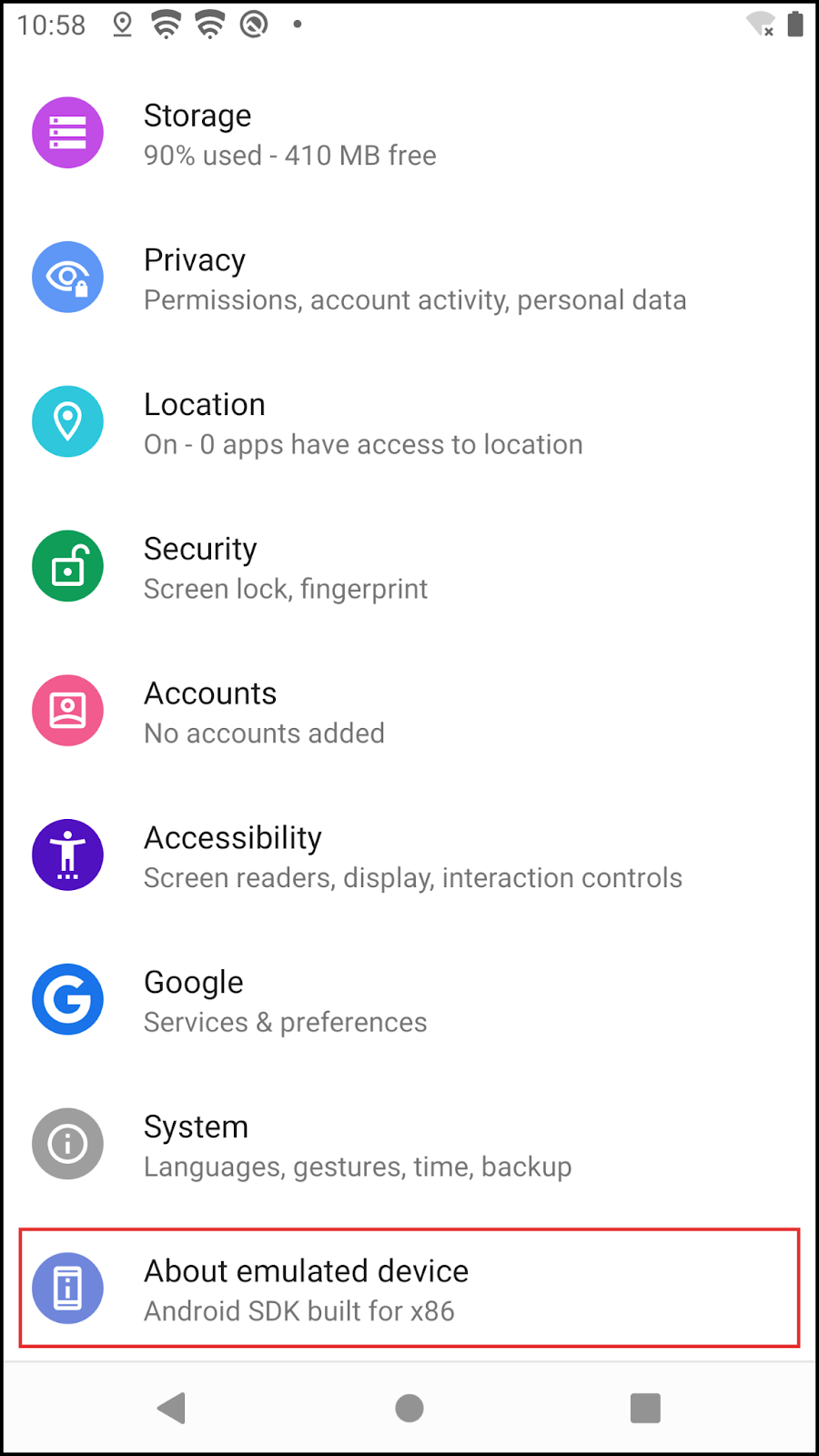Open Storage settings
This screenshot has height=1456, width=819.
click(409, 134)
